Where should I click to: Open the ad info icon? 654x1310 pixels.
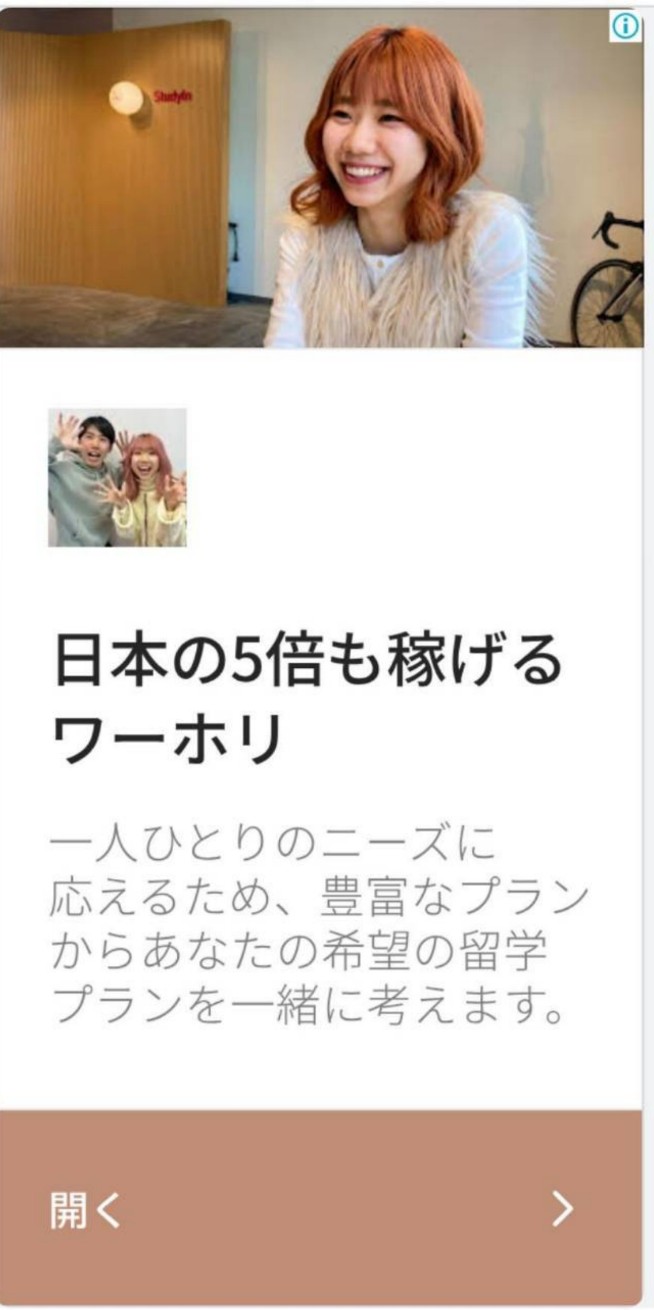tap(625, 27)
